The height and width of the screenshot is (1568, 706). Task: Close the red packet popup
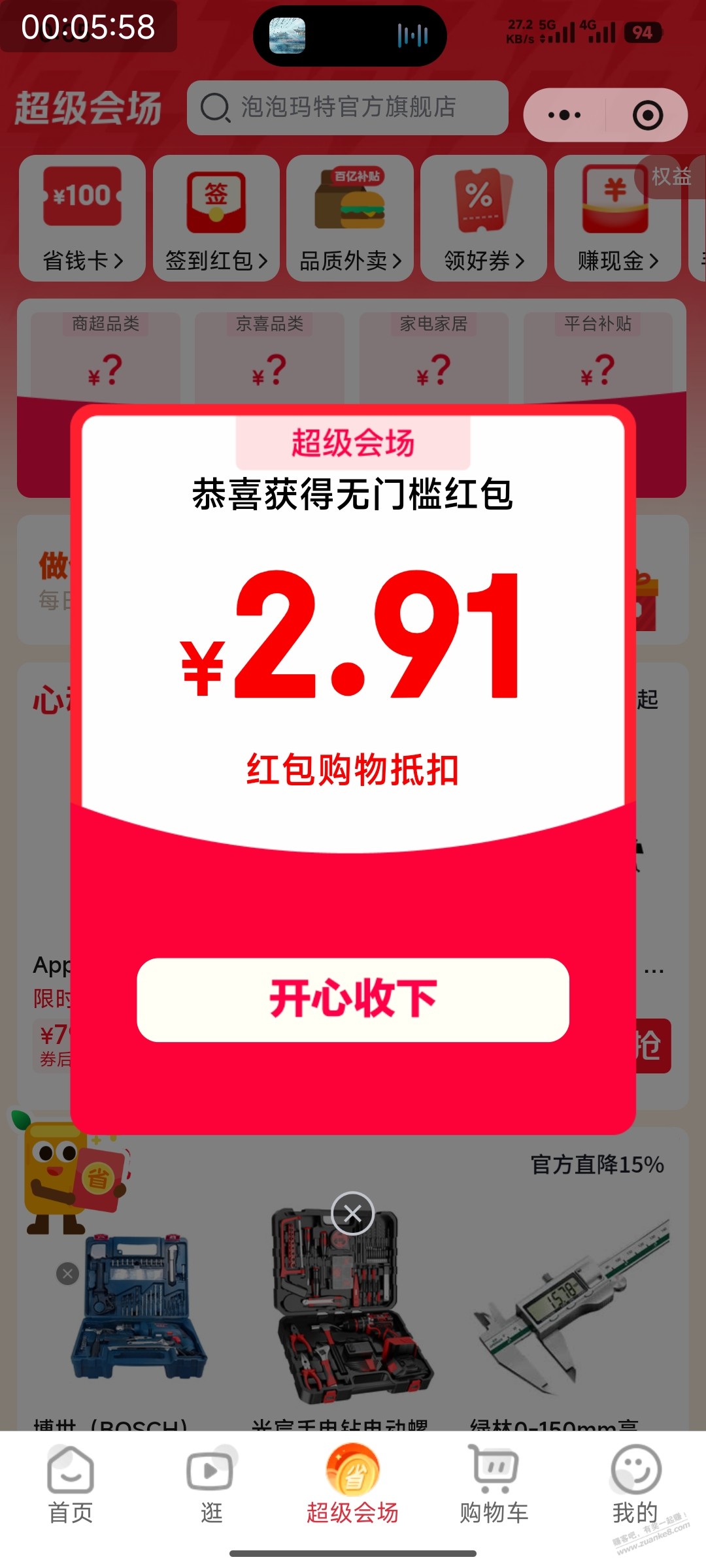[353, 1213]
